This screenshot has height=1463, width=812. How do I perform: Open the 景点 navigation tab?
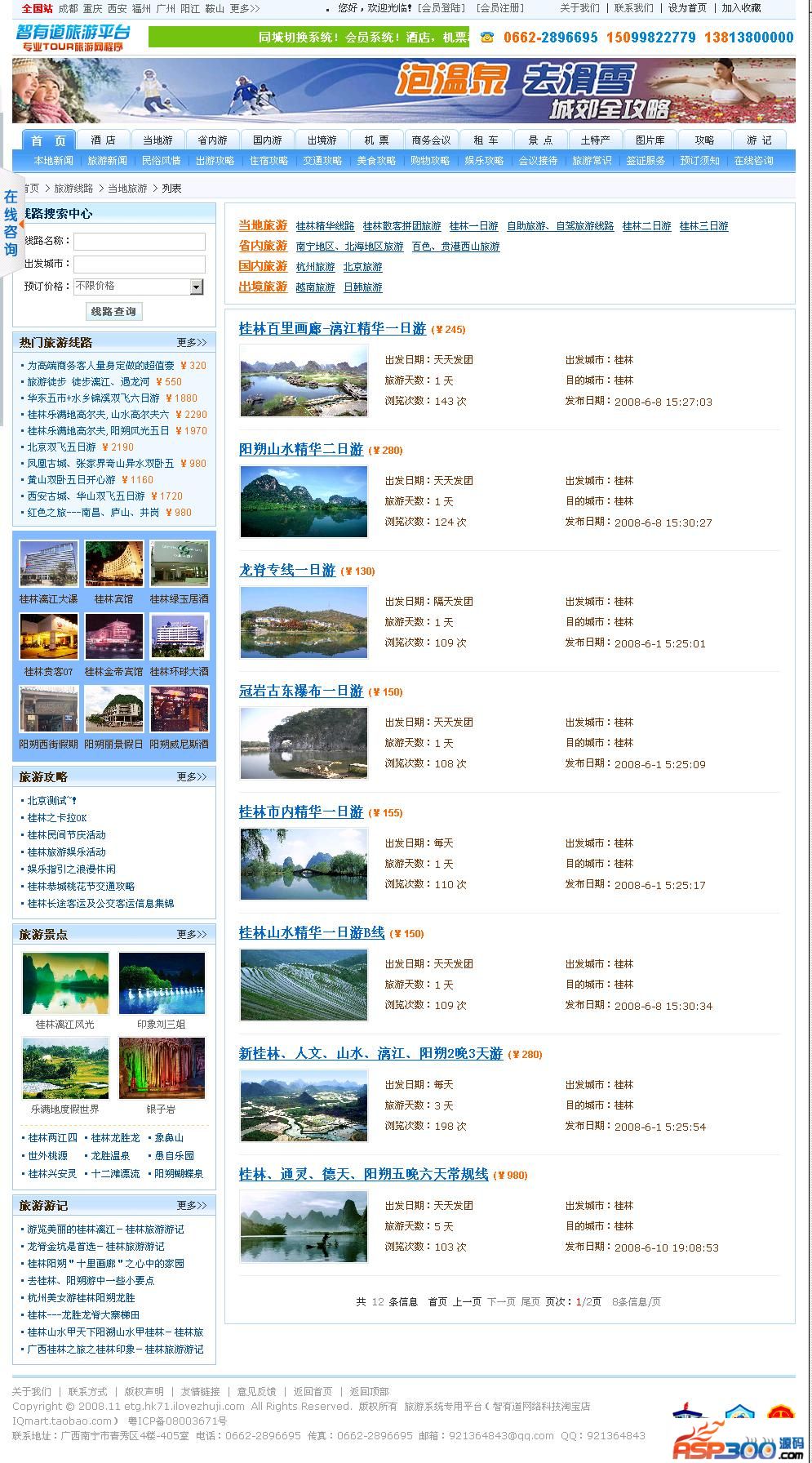(540, 140)
